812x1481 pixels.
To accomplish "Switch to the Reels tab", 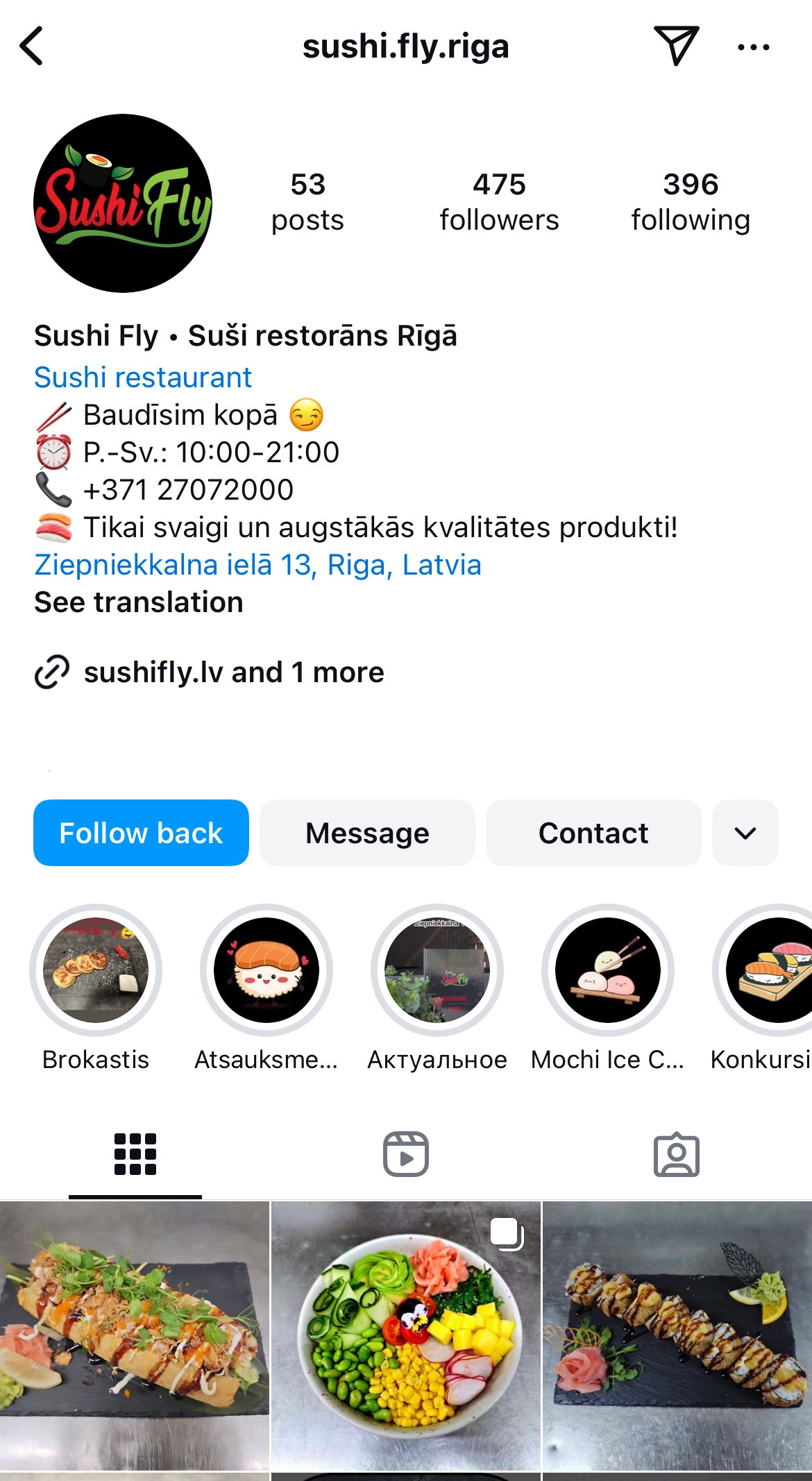I will coord(406,1154).
